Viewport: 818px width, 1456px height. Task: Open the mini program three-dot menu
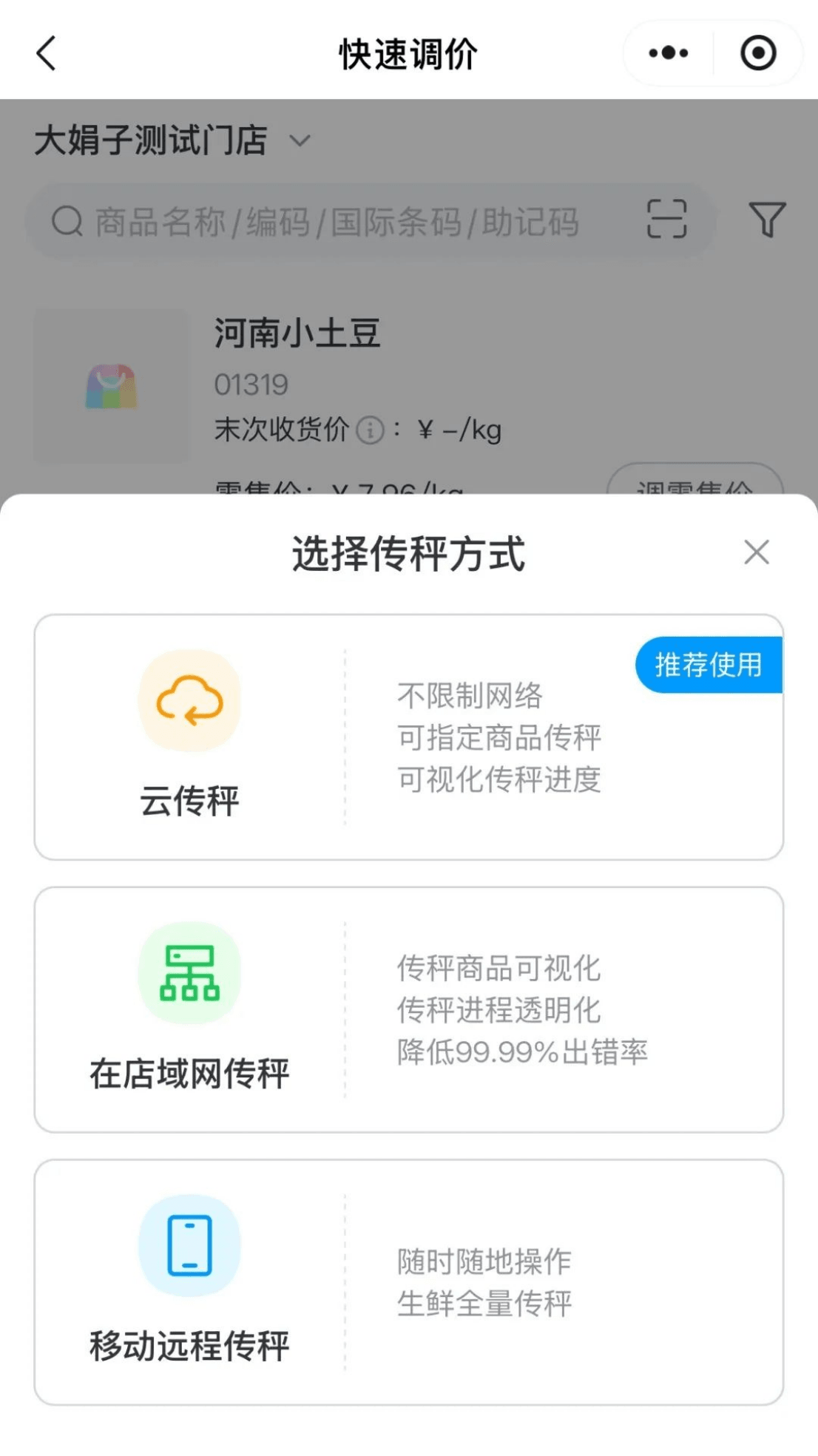pos(669,53)
